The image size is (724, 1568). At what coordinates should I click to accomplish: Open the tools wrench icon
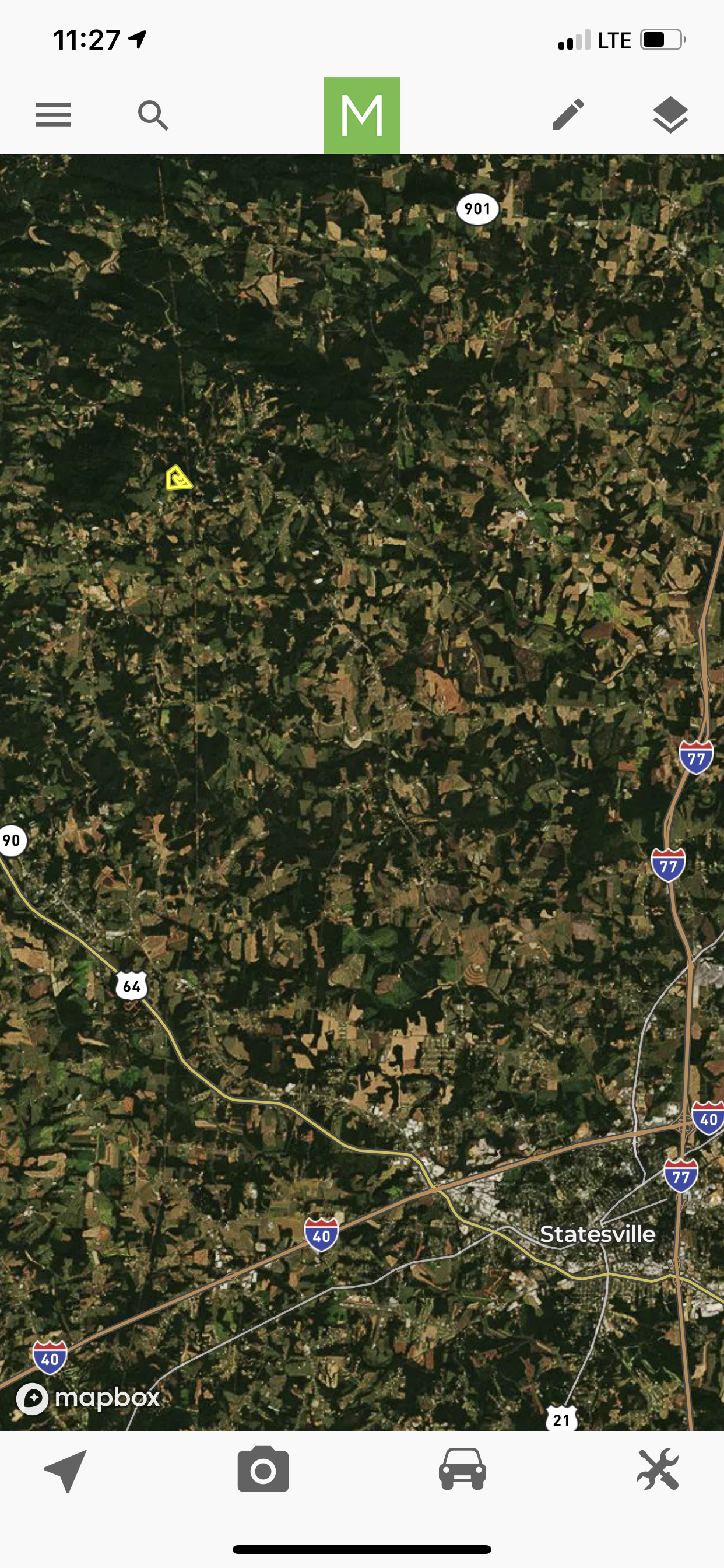pos(658,1469)
